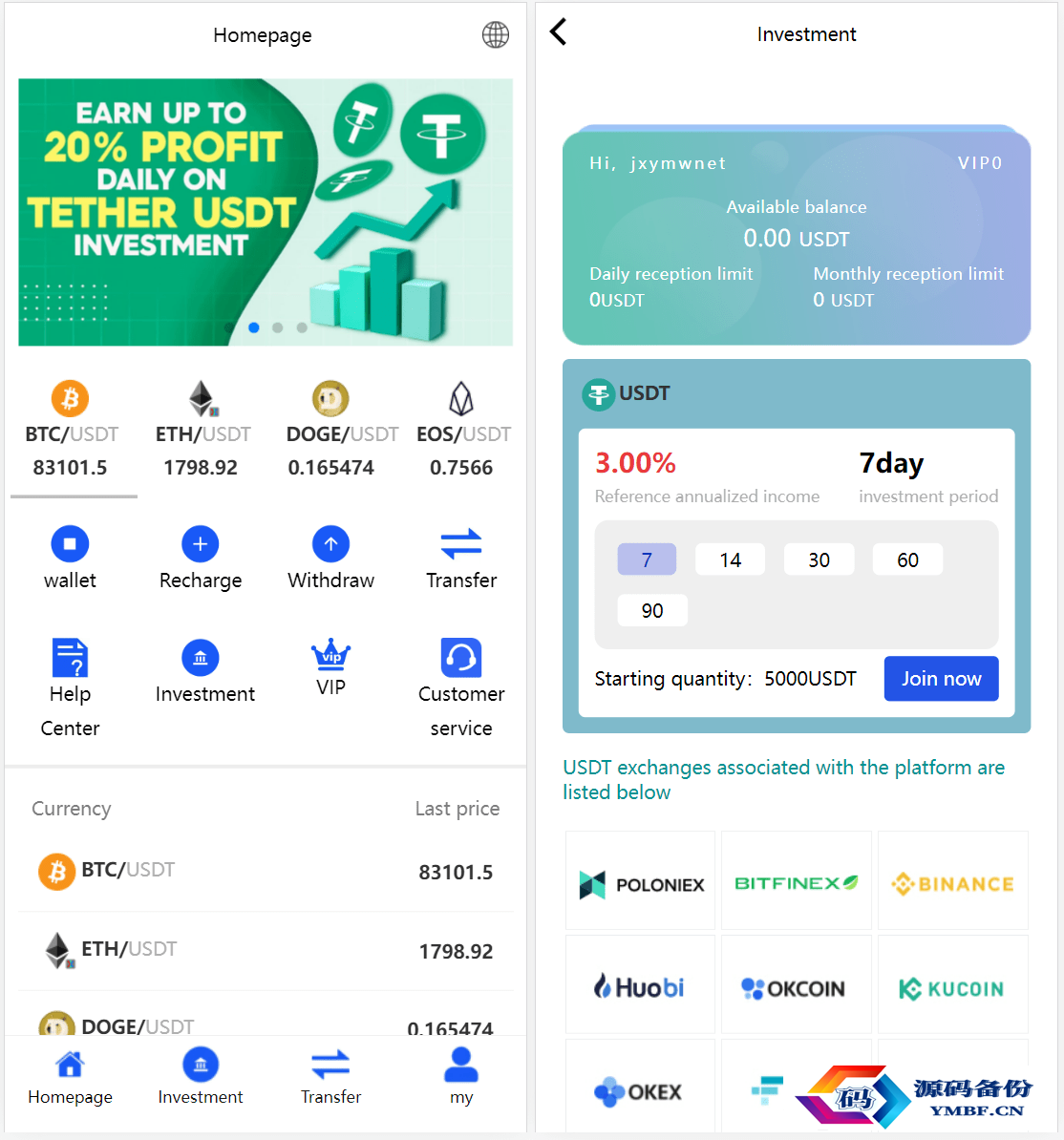This screenshot has height=1140, width=1064.
Task: Open the language globe icon
Action: (x=495, y=35)
